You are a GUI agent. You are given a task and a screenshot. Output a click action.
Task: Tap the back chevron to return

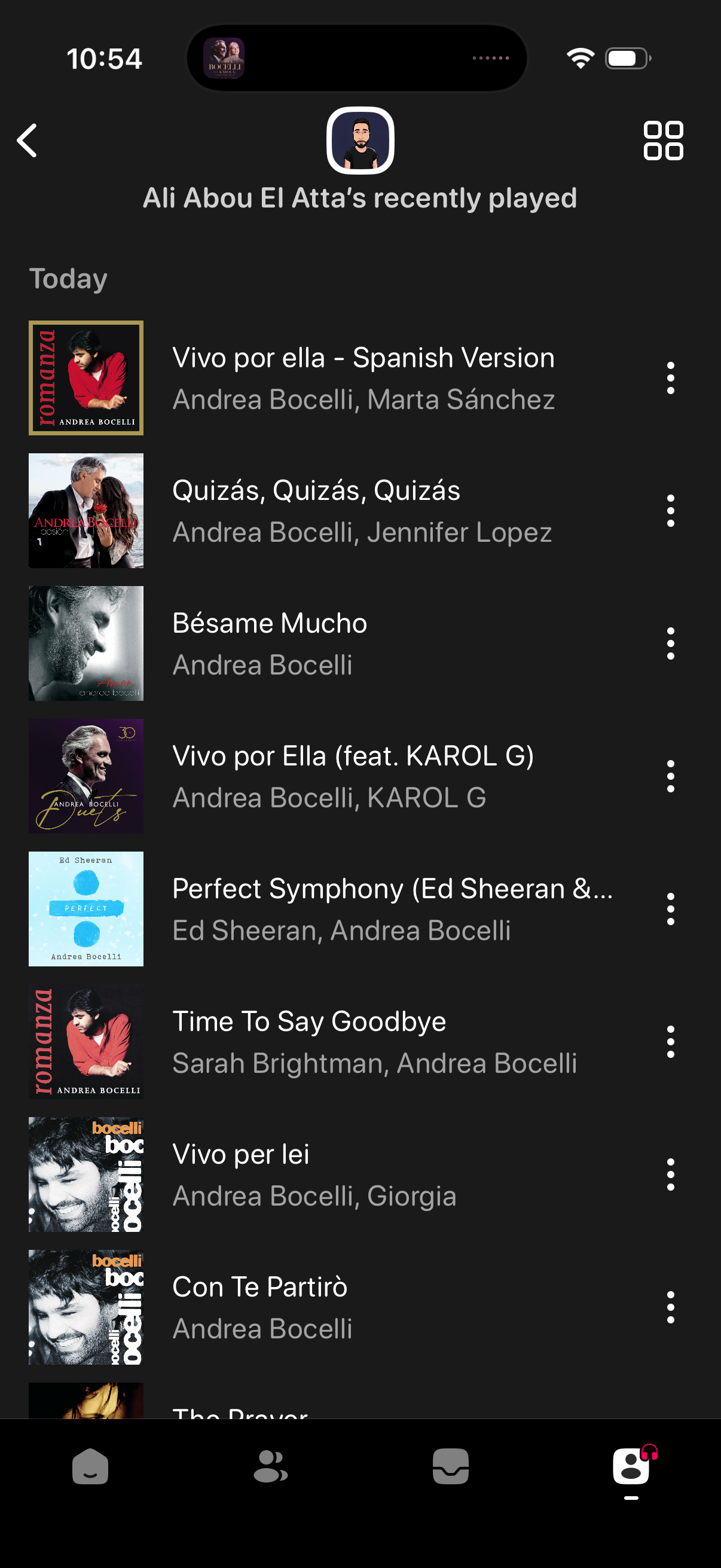(27, 141)
